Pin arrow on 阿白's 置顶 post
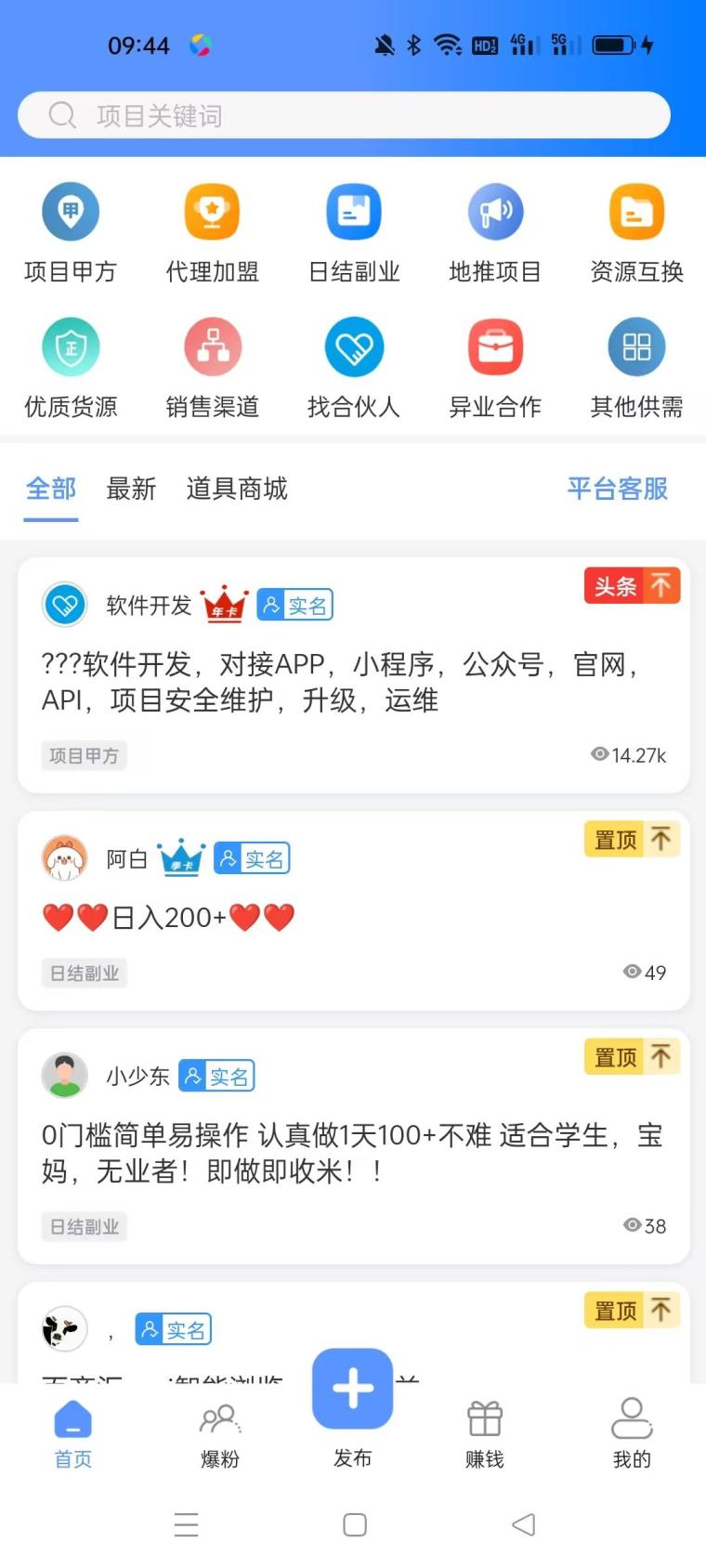Screen dimensions: 706x1568 tap(660, 839)
